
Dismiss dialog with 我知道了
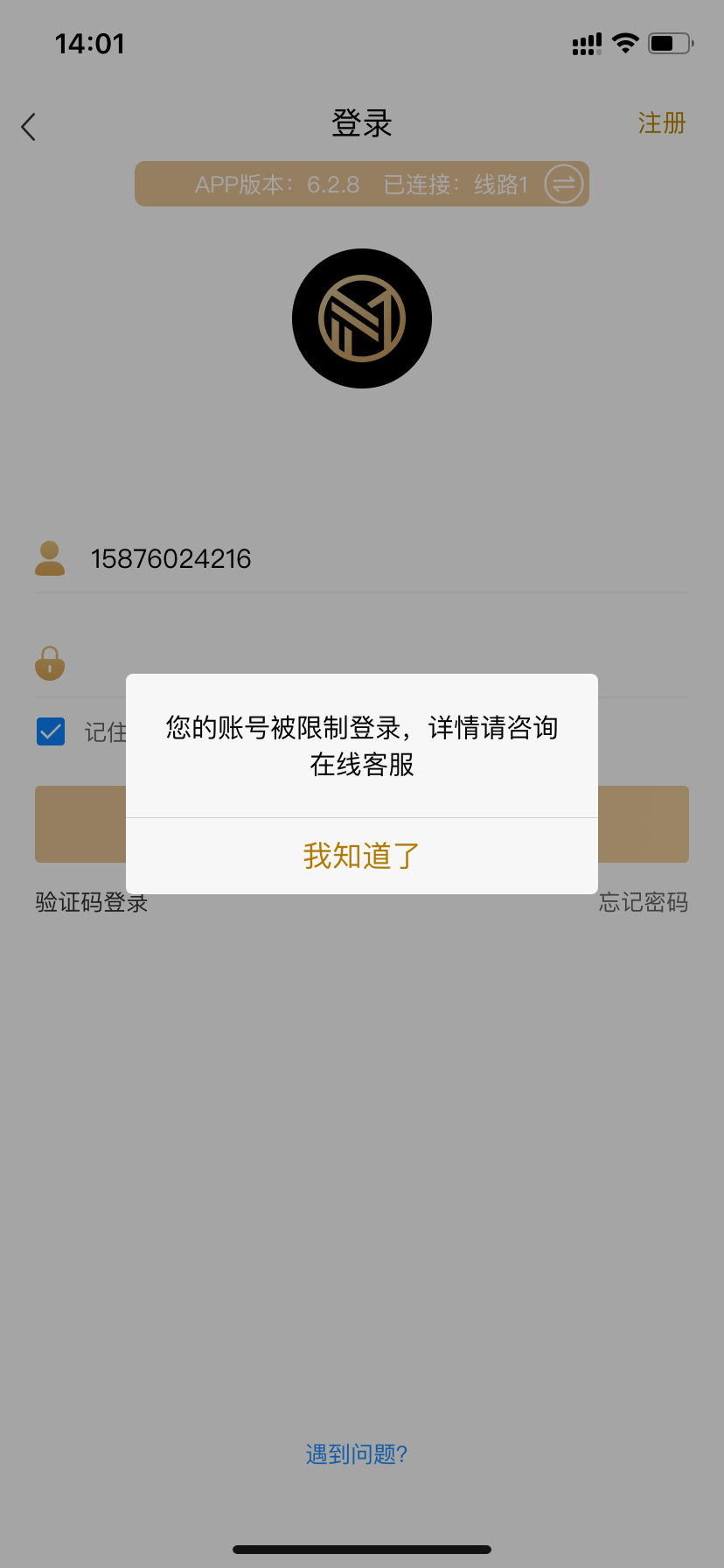coord(360,856)
